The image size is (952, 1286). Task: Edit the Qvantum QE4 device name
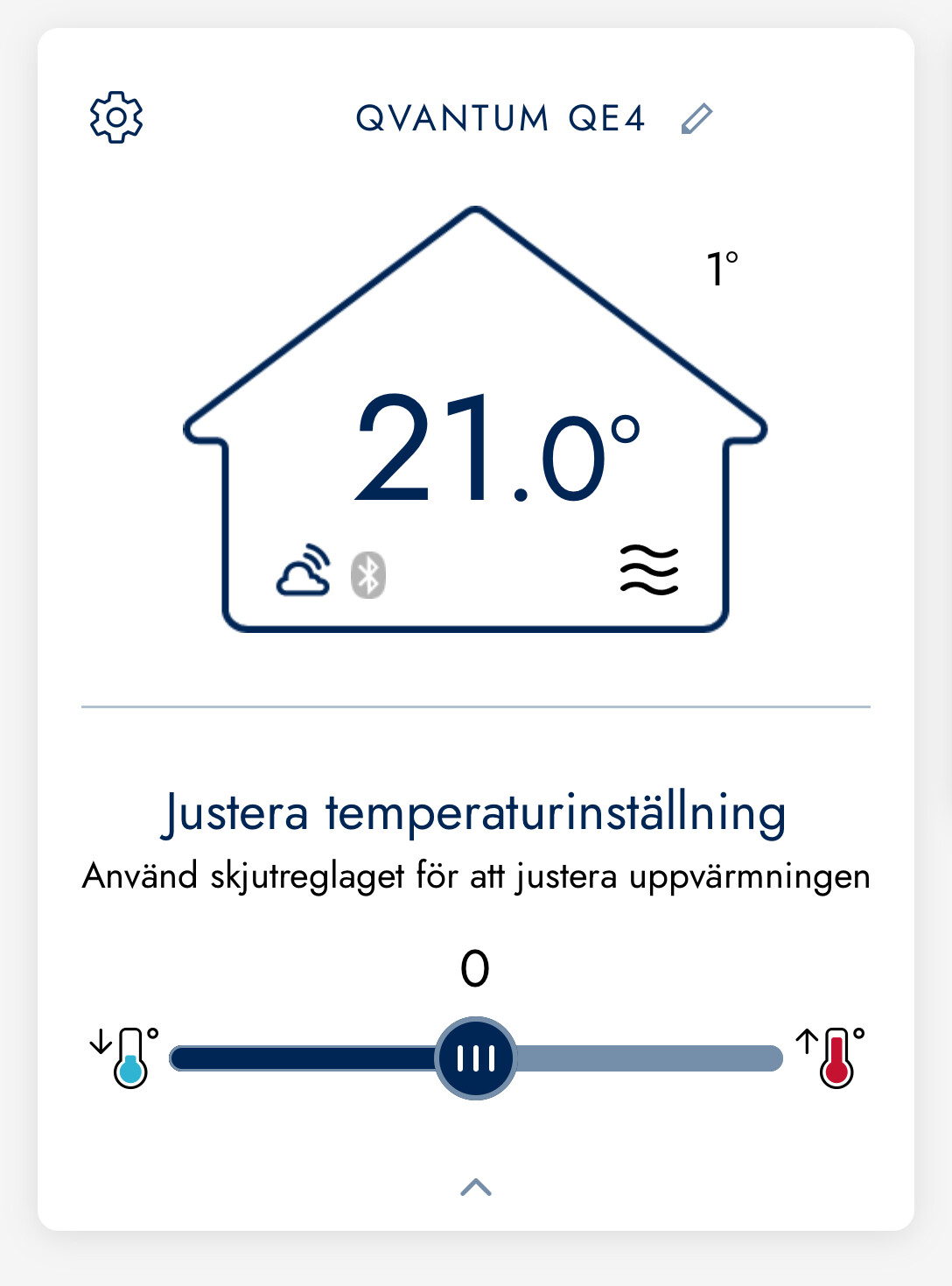pyautogui.click(x=696, y=118)
